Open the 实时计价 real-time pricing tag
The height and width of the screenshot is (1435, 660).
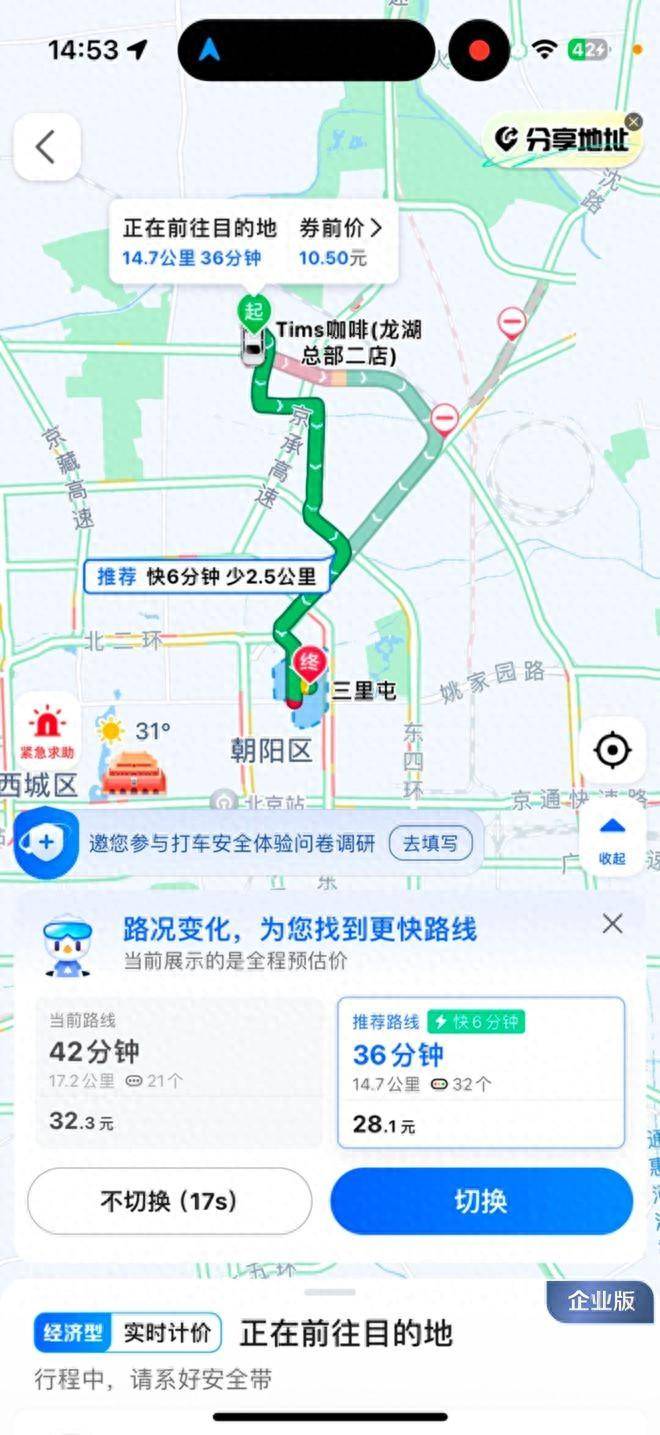[167, 1332]
